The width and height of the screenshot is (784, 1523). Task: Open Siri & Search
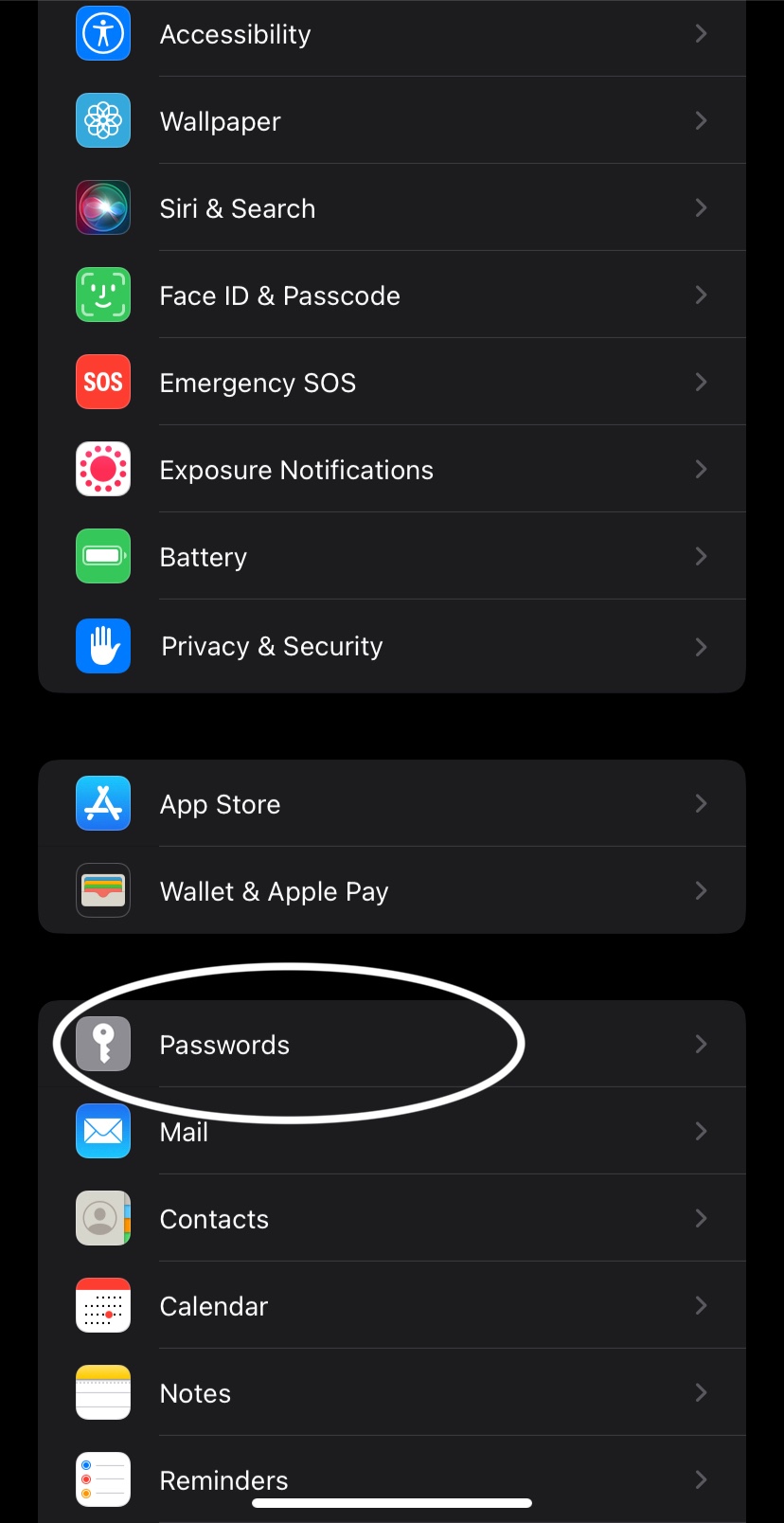tap(392, 207)
